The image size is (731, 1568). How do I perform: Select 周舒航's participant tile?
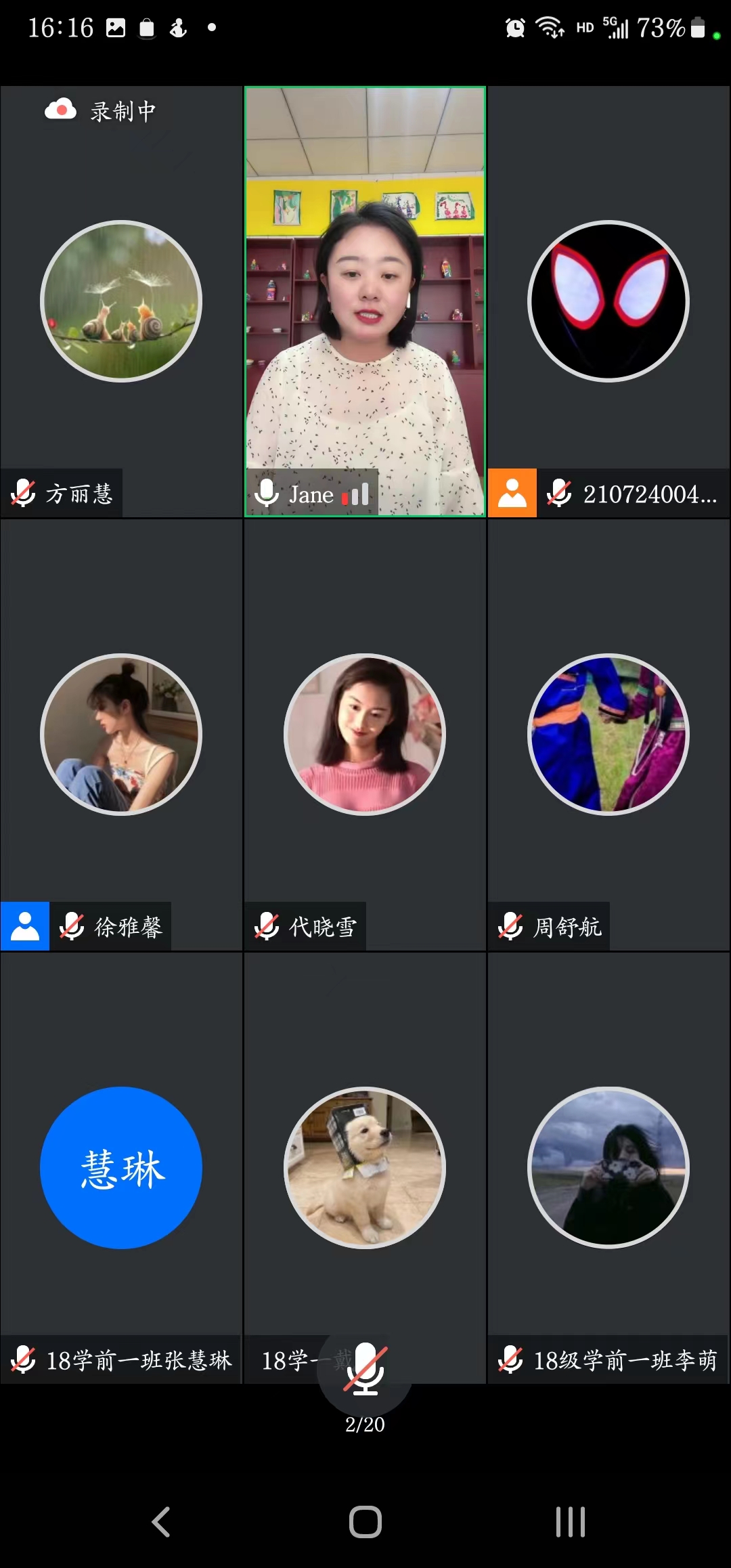608,735
